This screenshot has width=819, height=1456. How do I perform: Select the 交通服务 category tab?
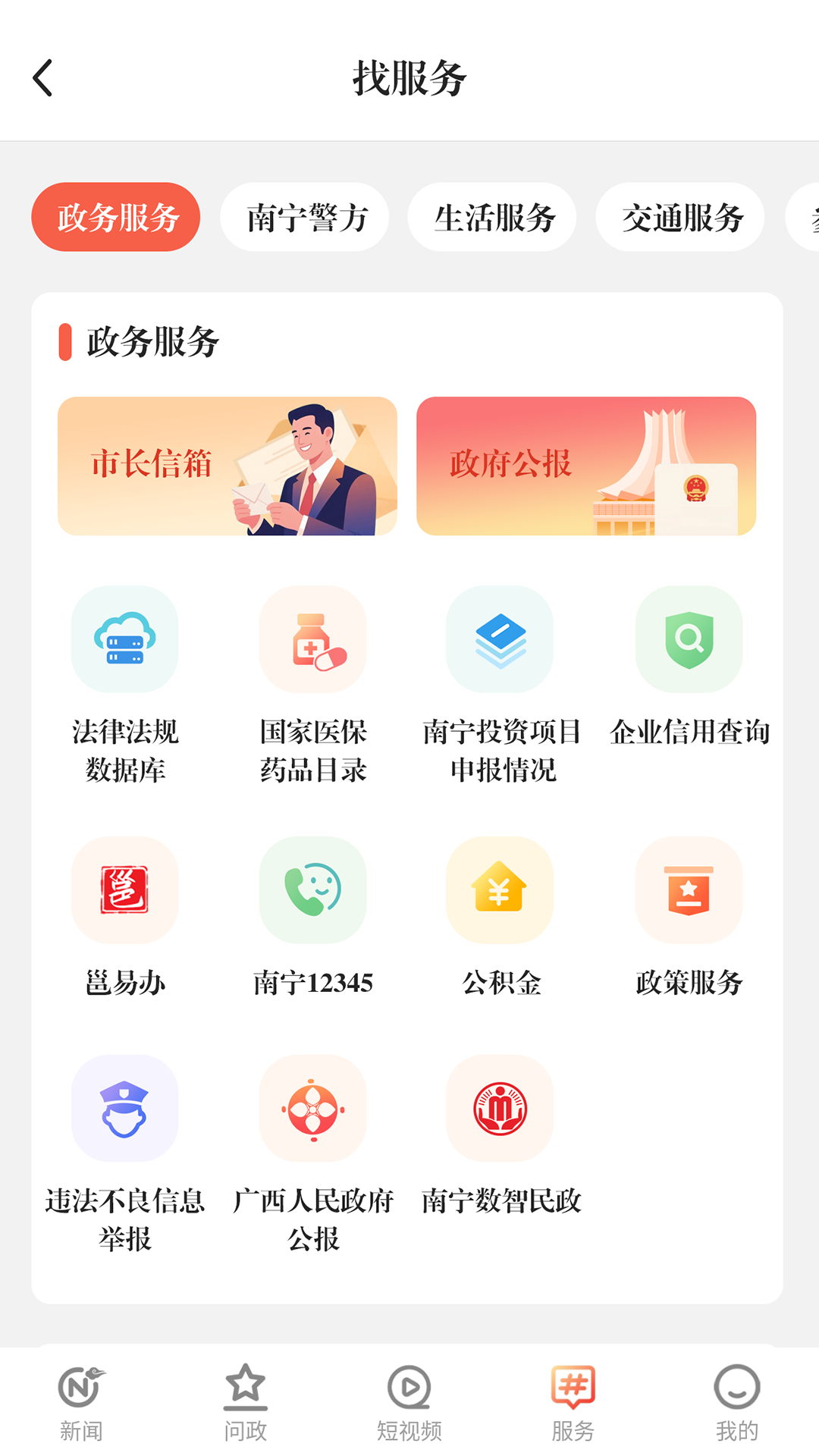coord(679,218)
